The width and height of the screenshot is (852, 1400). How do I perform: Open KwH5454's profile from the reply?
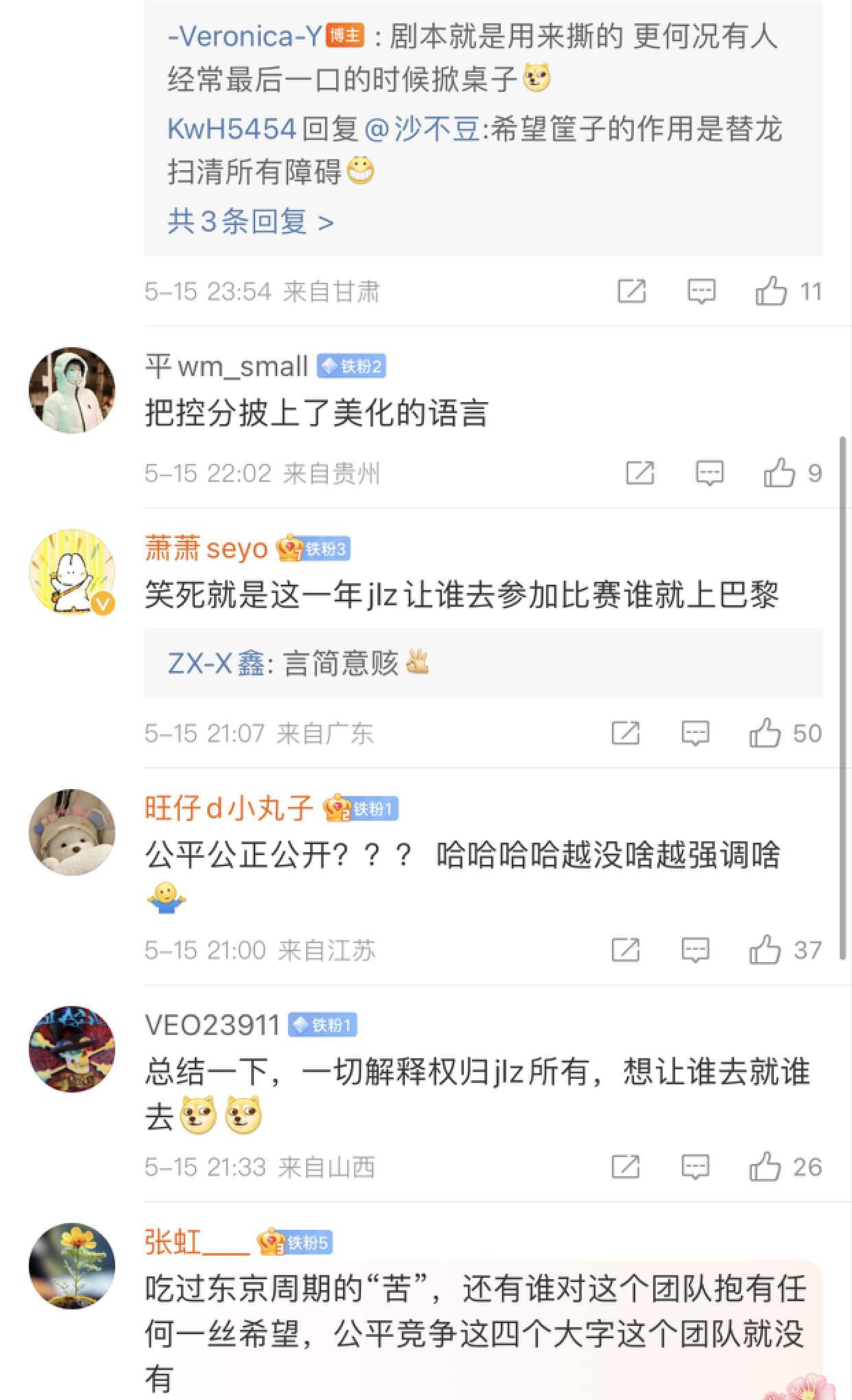pyautogui.click(x=231, y=129)
